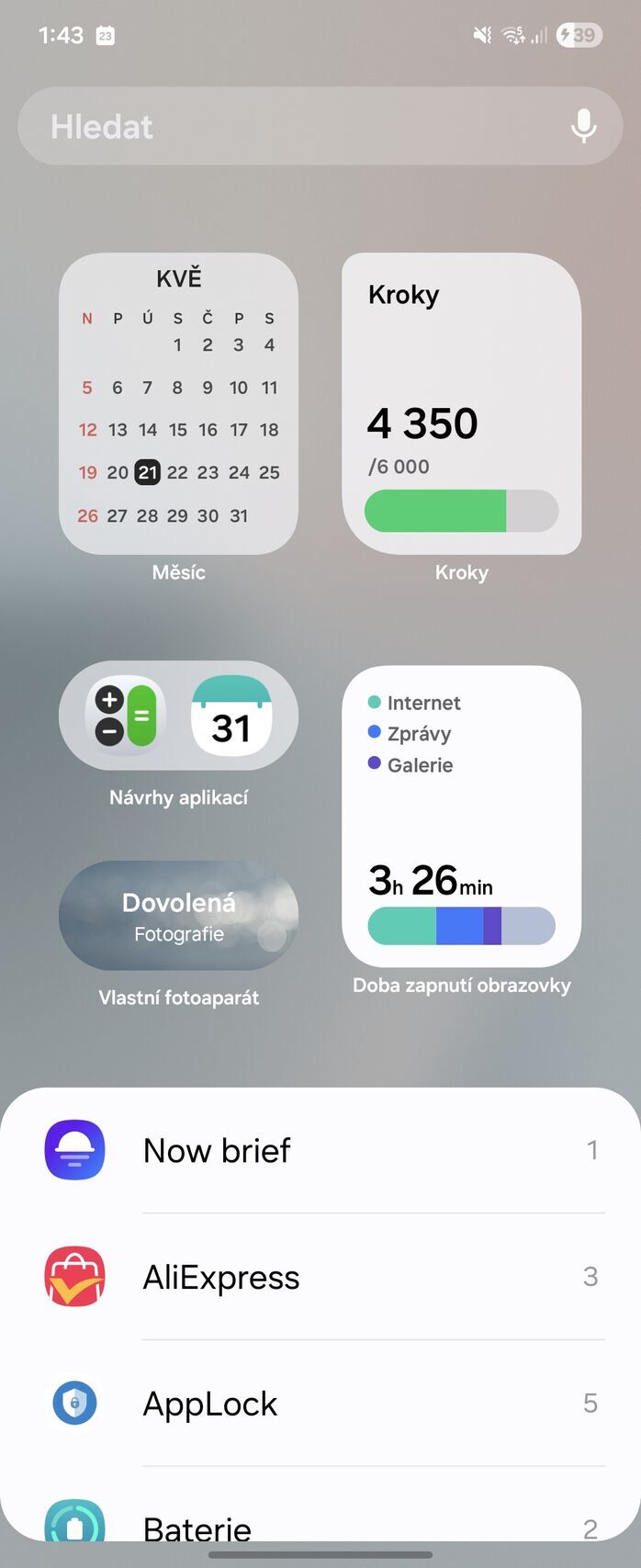View the Doba zapnutí obrazovky widget
This screenshot has height=1568, width=641.
click(461, 817)
